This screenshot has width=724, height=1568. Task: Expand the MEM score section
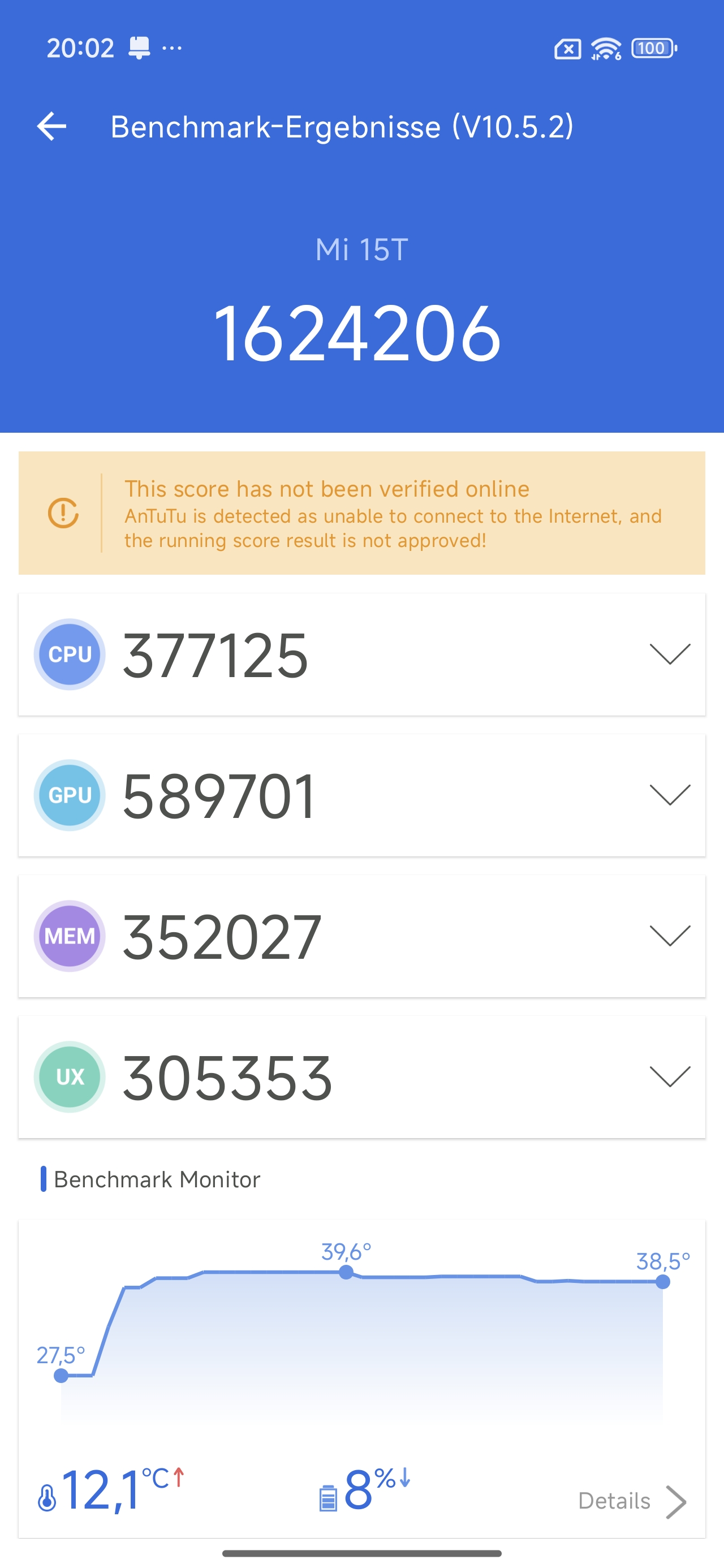pos(669,936)
